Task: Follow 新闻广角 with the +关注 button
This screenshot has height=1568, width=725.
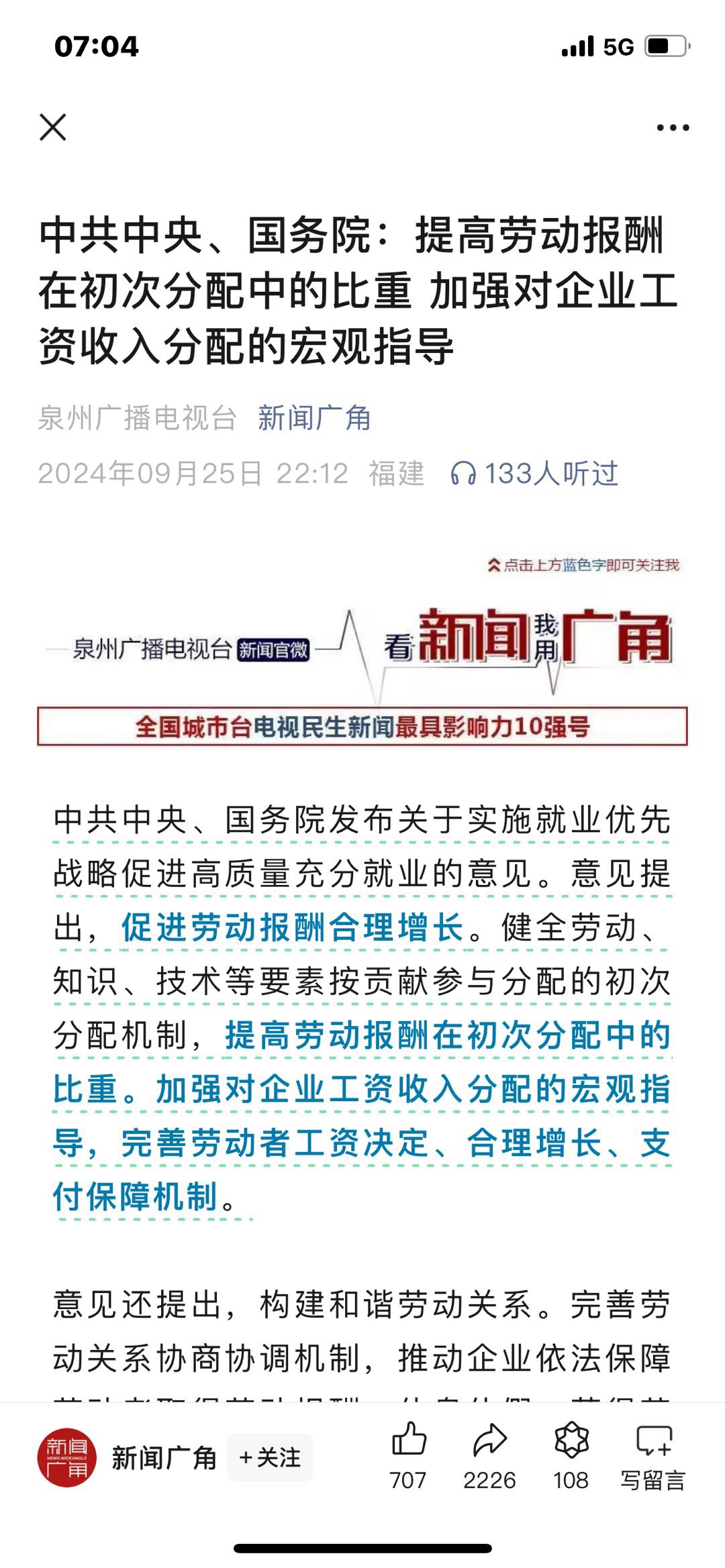Action: [x=270, y=1457]
